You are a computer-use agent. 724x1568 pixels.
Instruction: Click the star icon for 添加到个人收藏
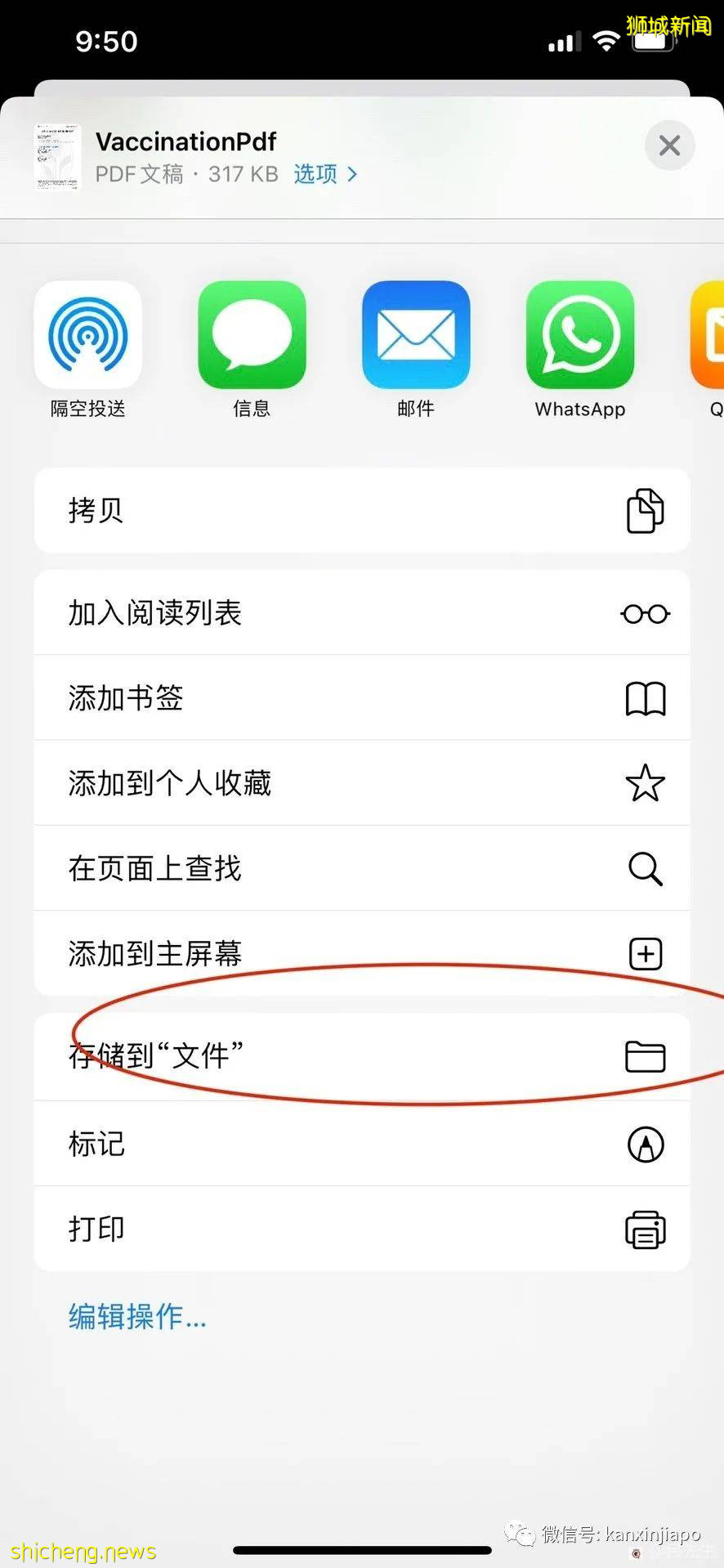pyautogui.click(x=645, y=783)
